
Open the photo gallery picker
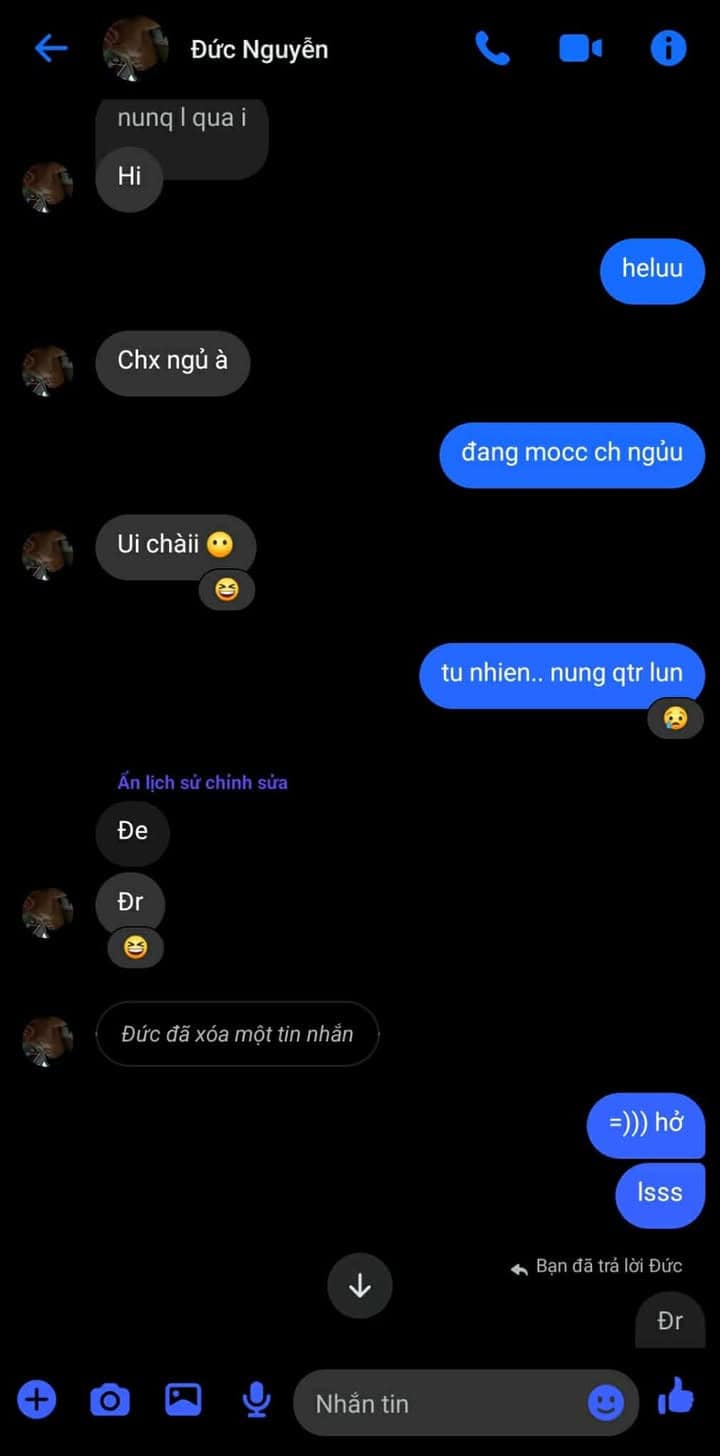click(x=183, y=1399)
